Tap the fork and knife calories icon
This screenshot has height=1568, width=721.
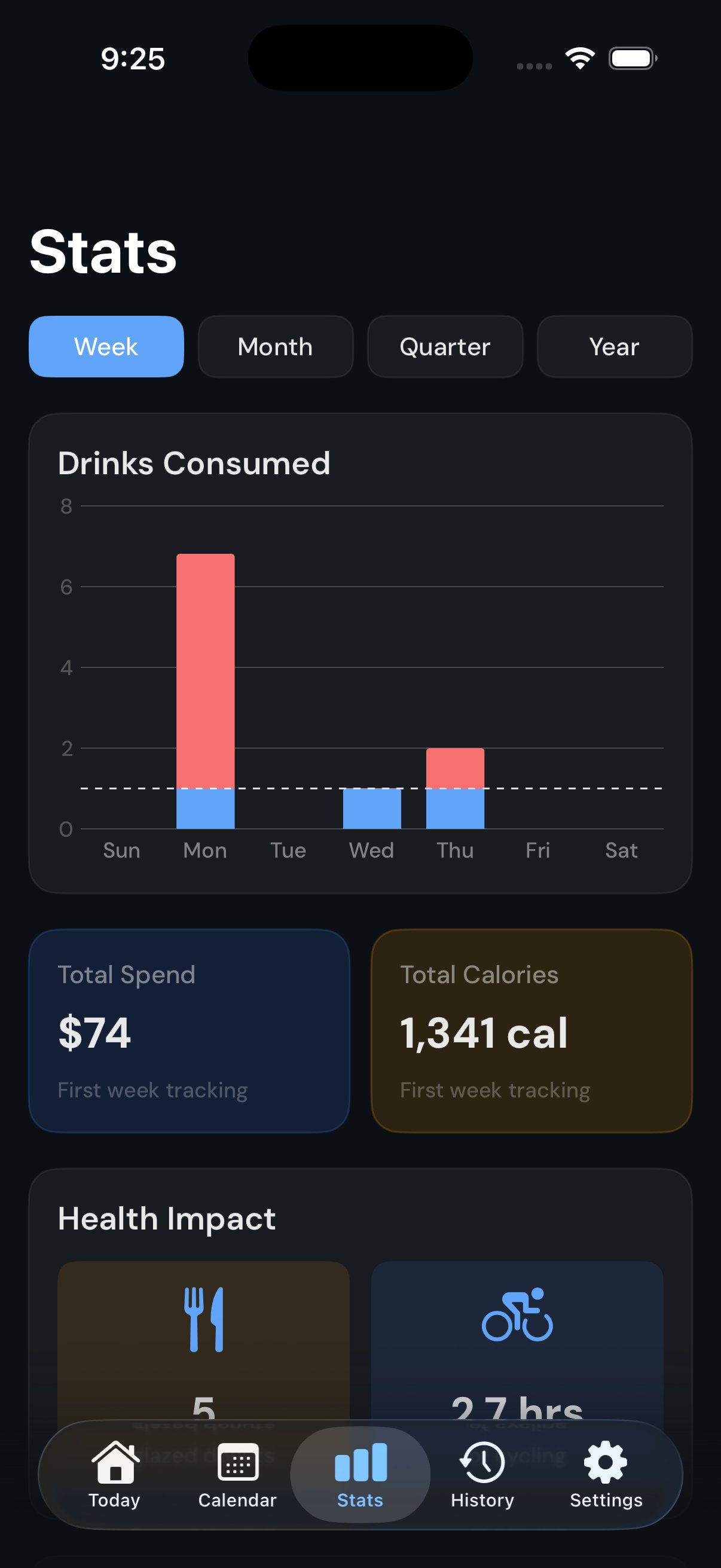[205, 1321]
